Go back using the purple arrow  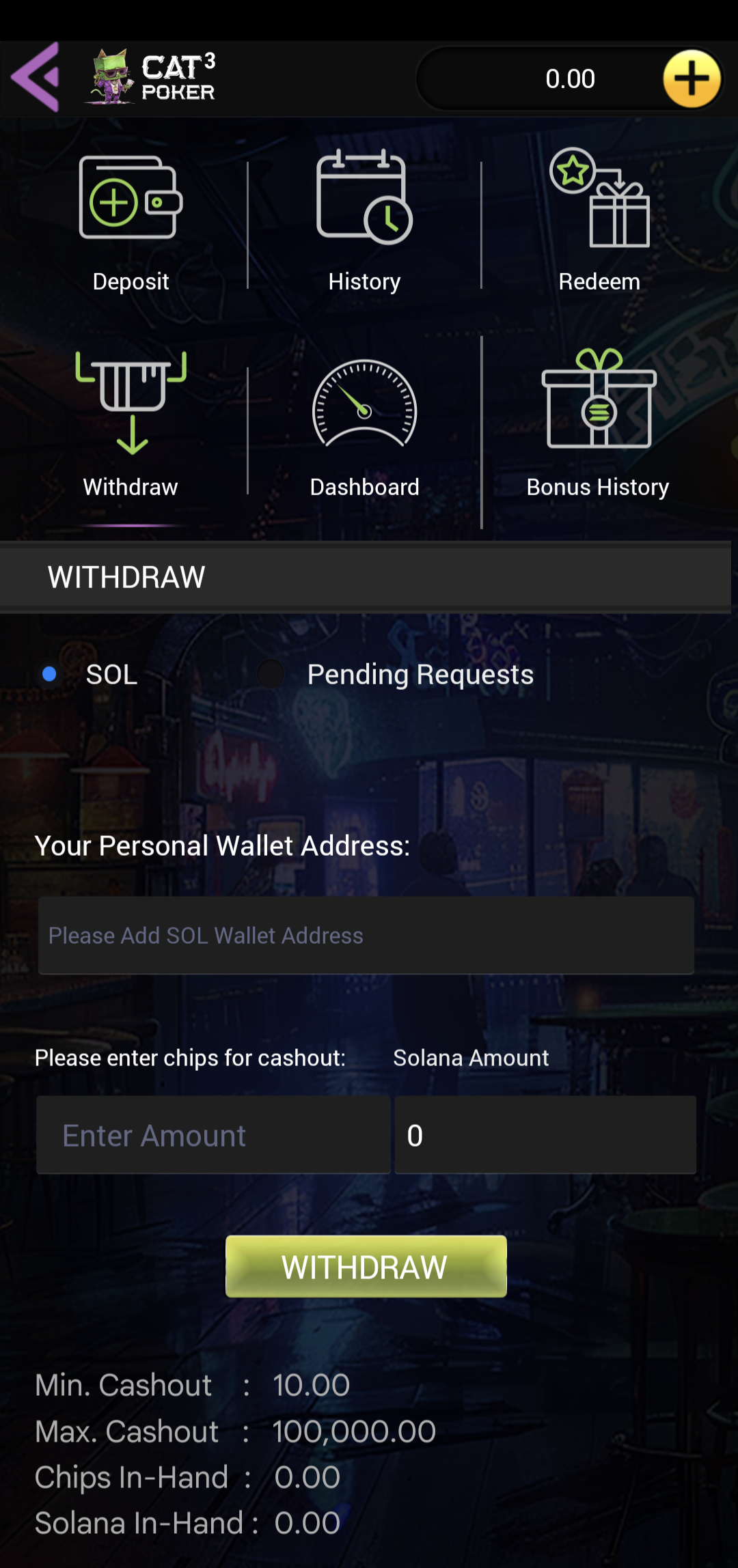[36, 76]
